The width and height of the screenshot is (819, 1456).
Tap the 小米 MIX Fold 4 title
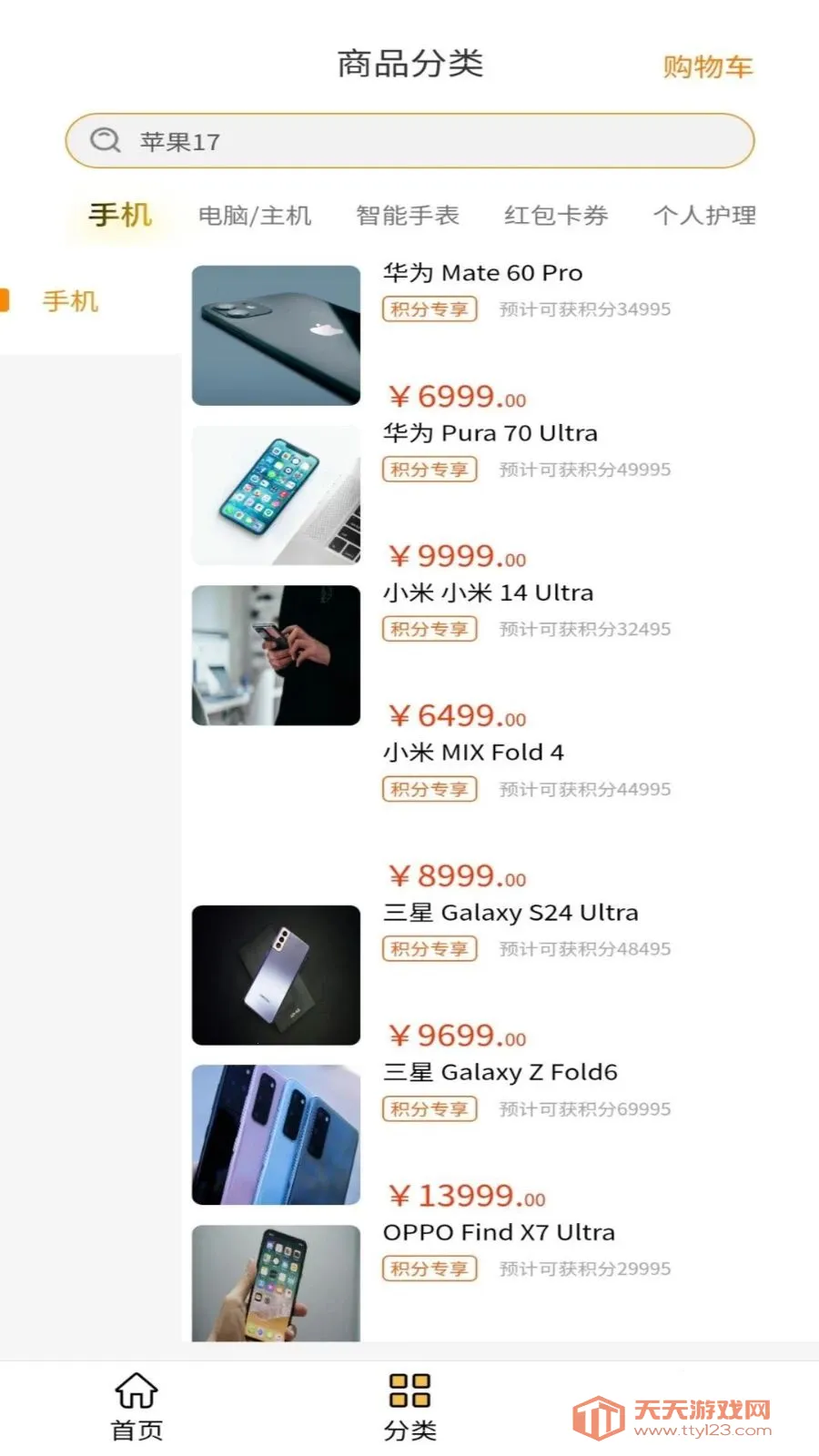tap(474, 753)
